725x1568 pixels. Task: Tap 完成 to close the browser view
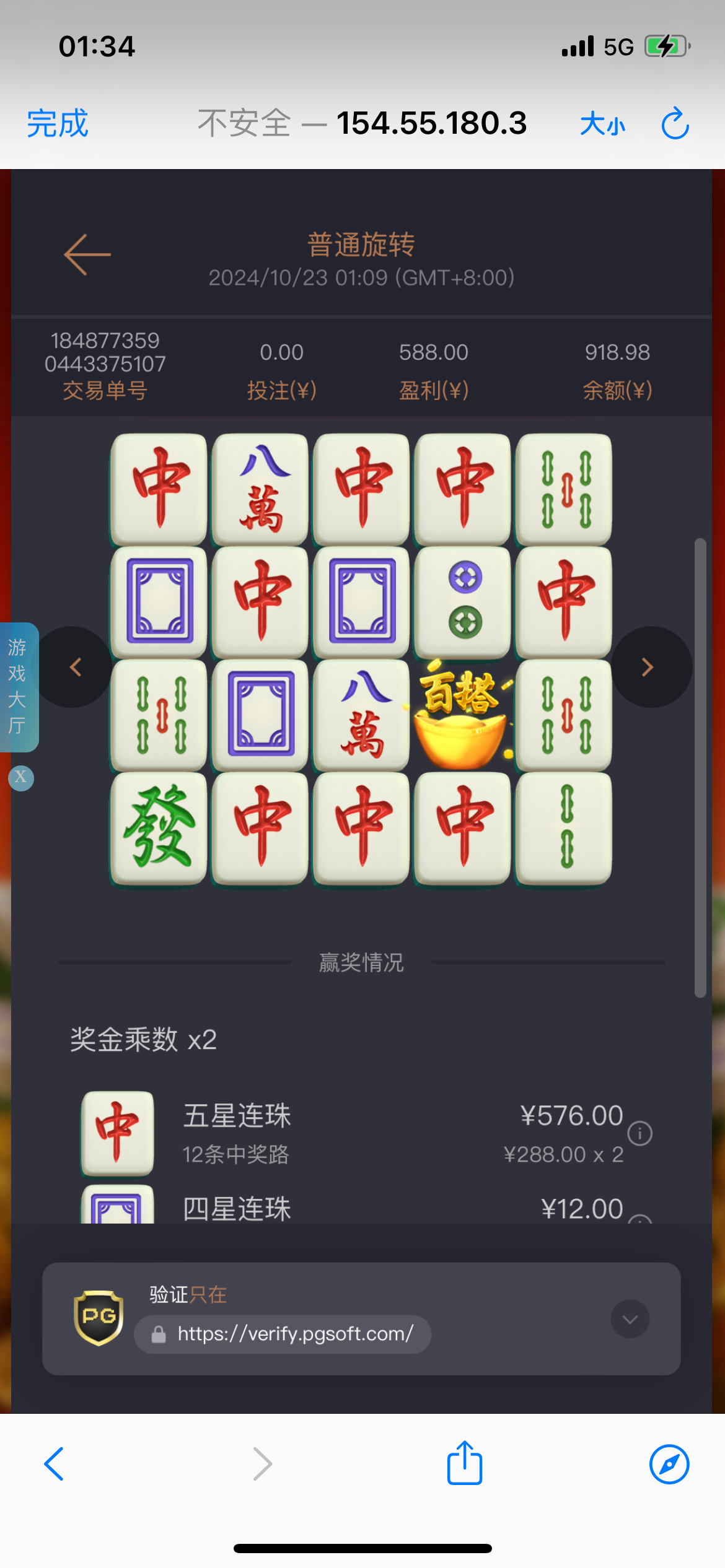coord(58,123)
